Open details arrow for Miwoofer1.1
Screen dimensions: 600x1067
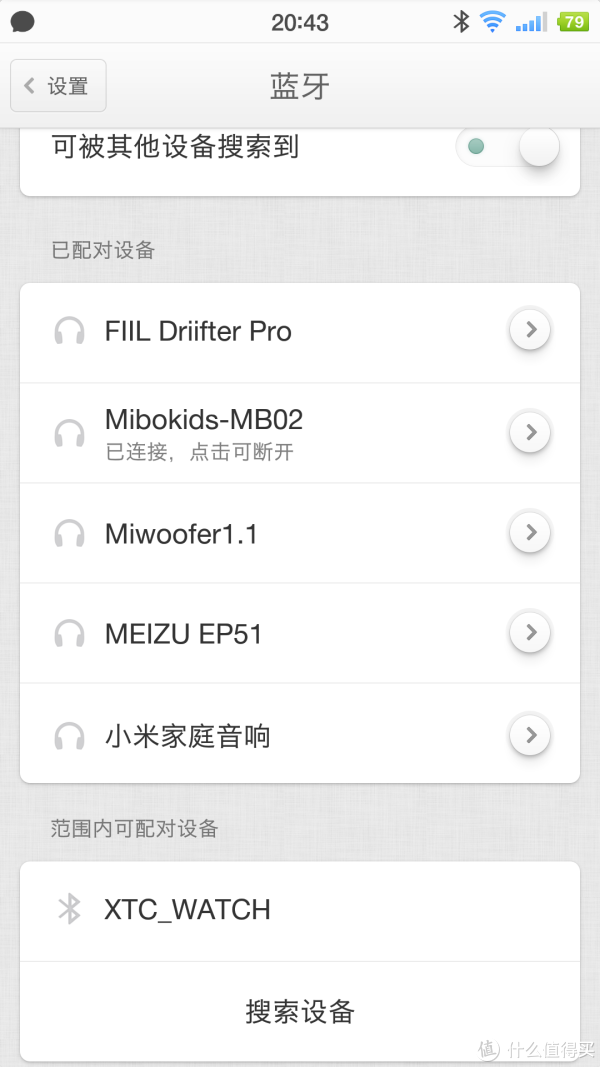[529, 532]
